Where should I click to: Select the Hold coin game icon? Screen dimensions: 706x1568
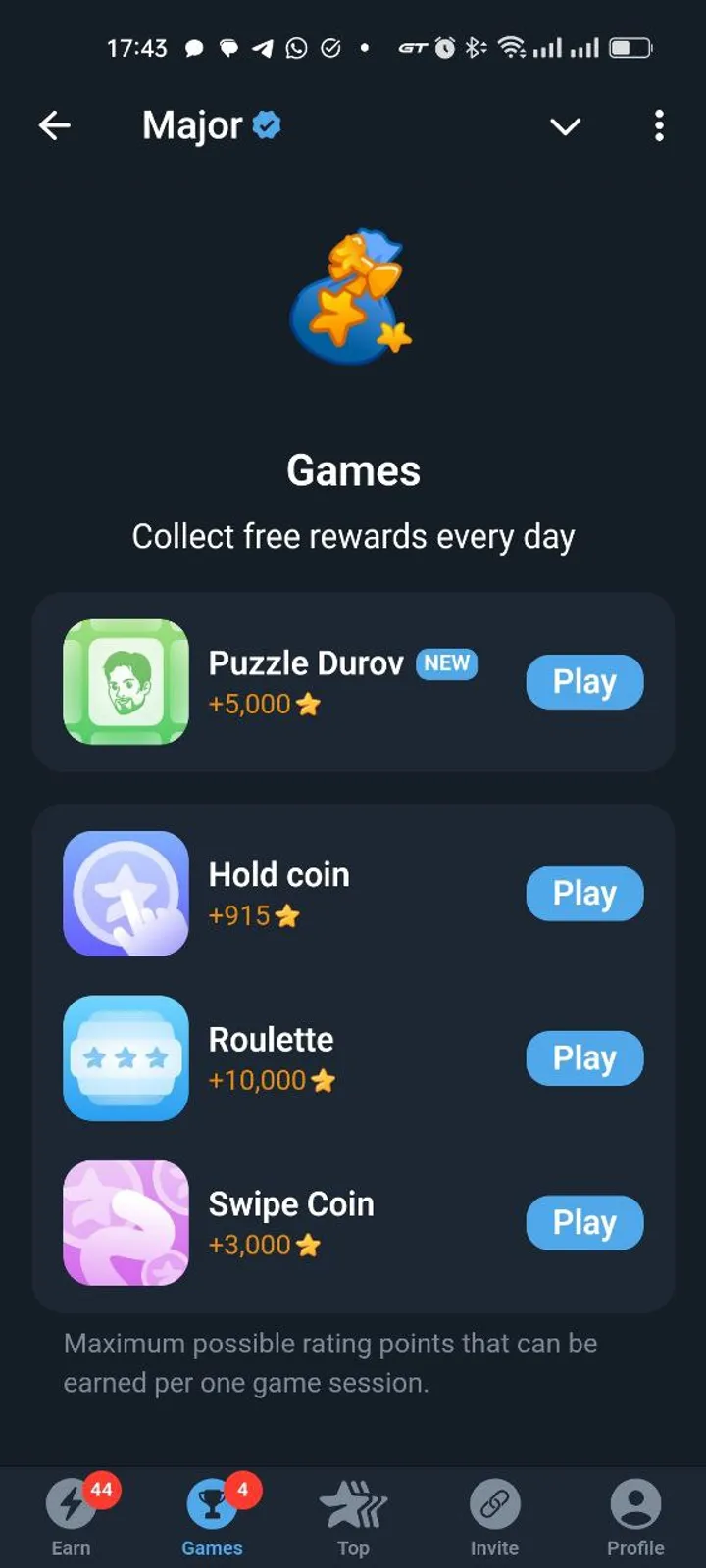click(x=126, y=893)
